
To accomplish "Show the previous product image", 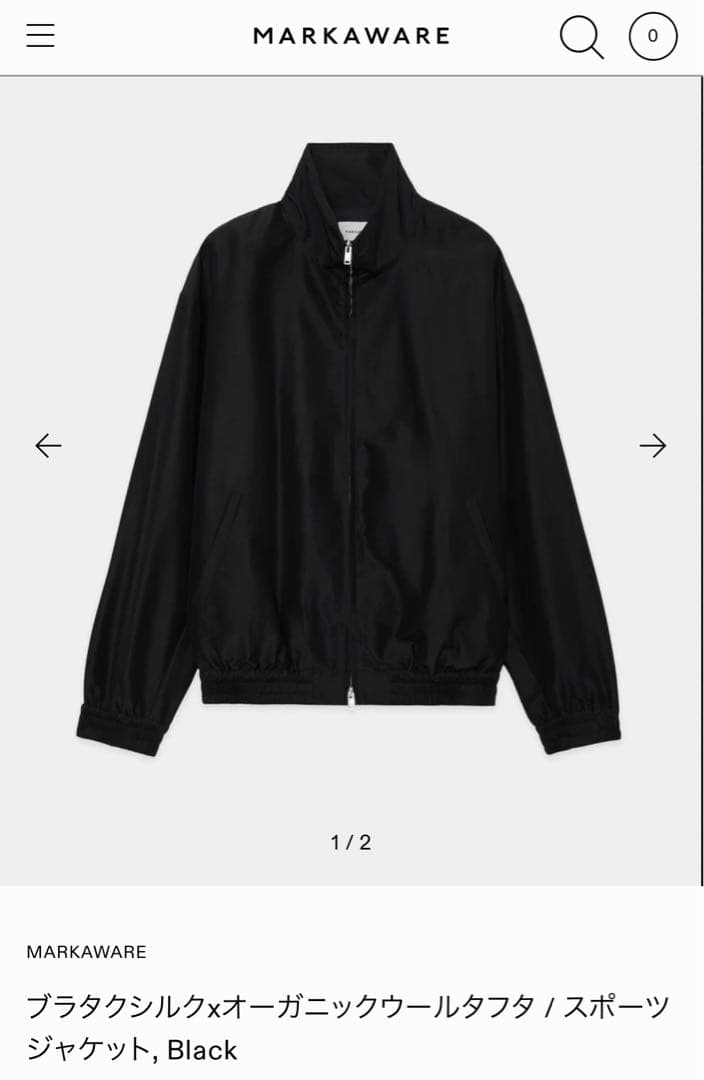I will [48, 446].
